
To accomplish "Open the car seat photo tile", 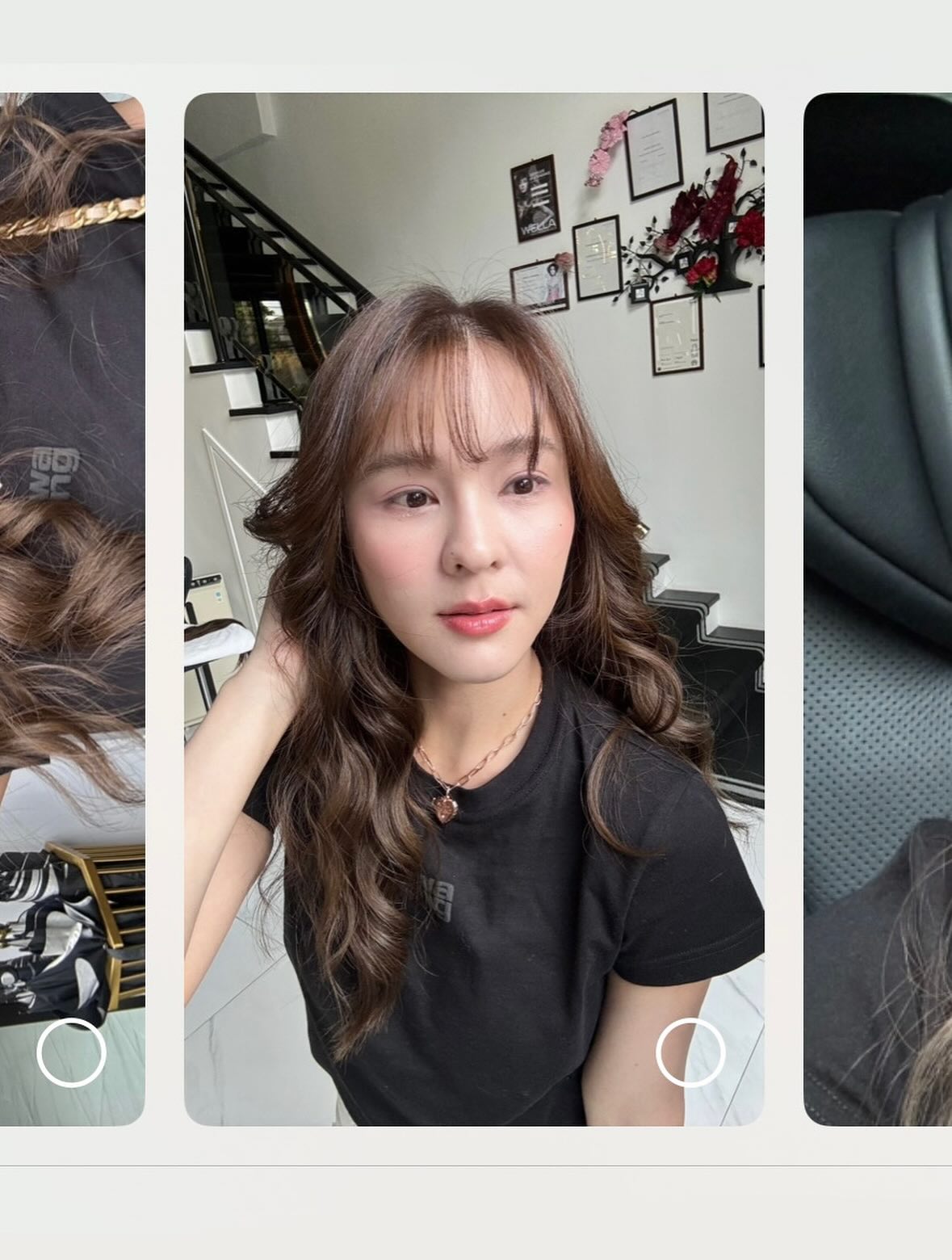I will 878,606.
